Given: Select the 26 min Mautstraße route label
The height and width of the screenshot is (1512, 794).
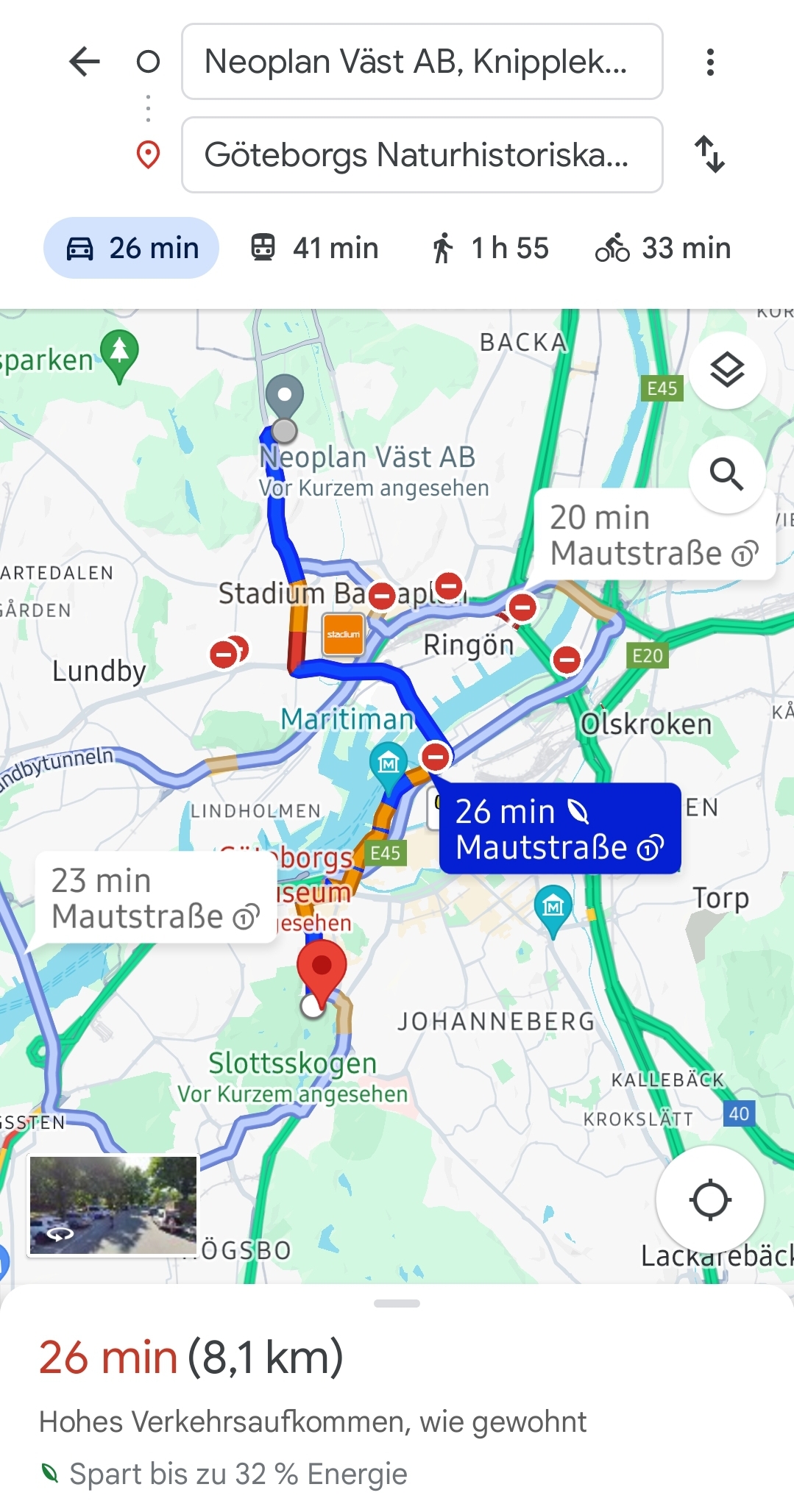Looking at the screenshot, I should (559, 830).
